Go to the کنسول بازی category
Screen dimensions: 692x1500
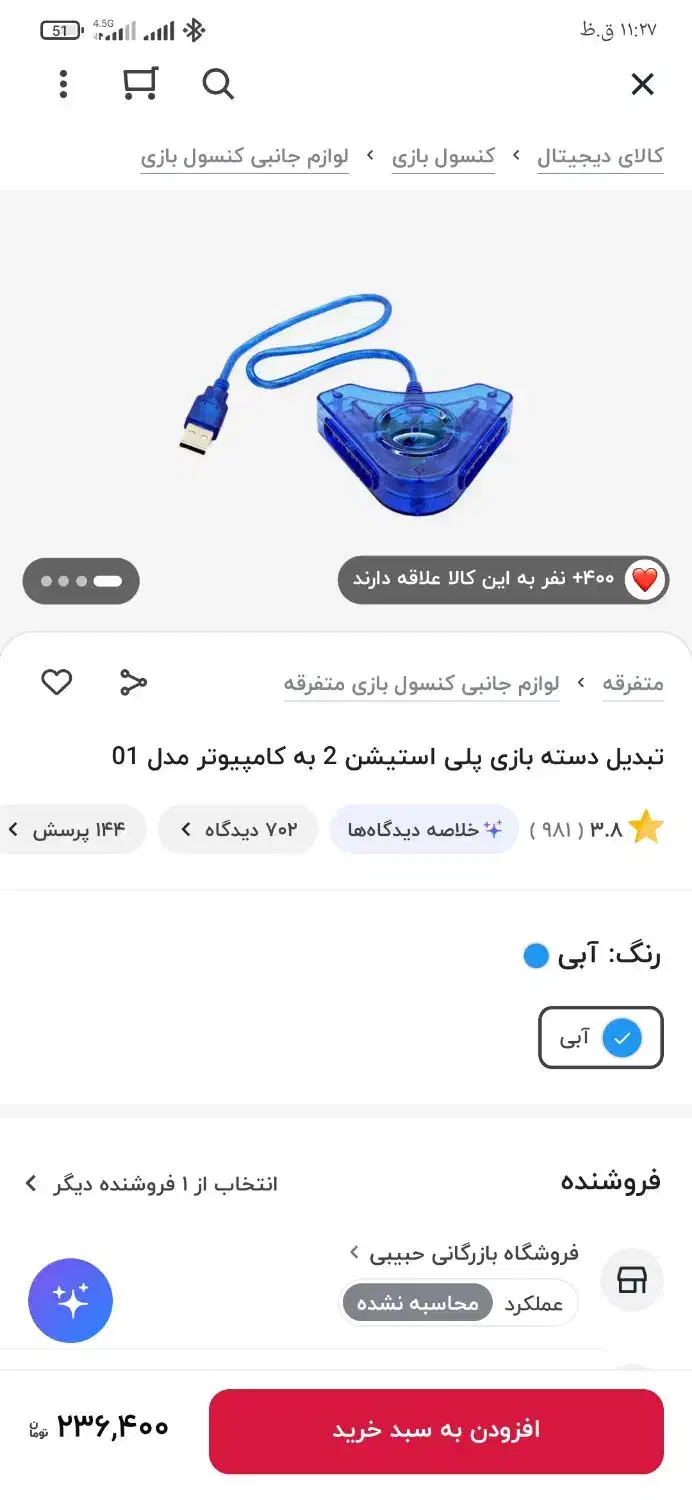[x=443, y=157]
